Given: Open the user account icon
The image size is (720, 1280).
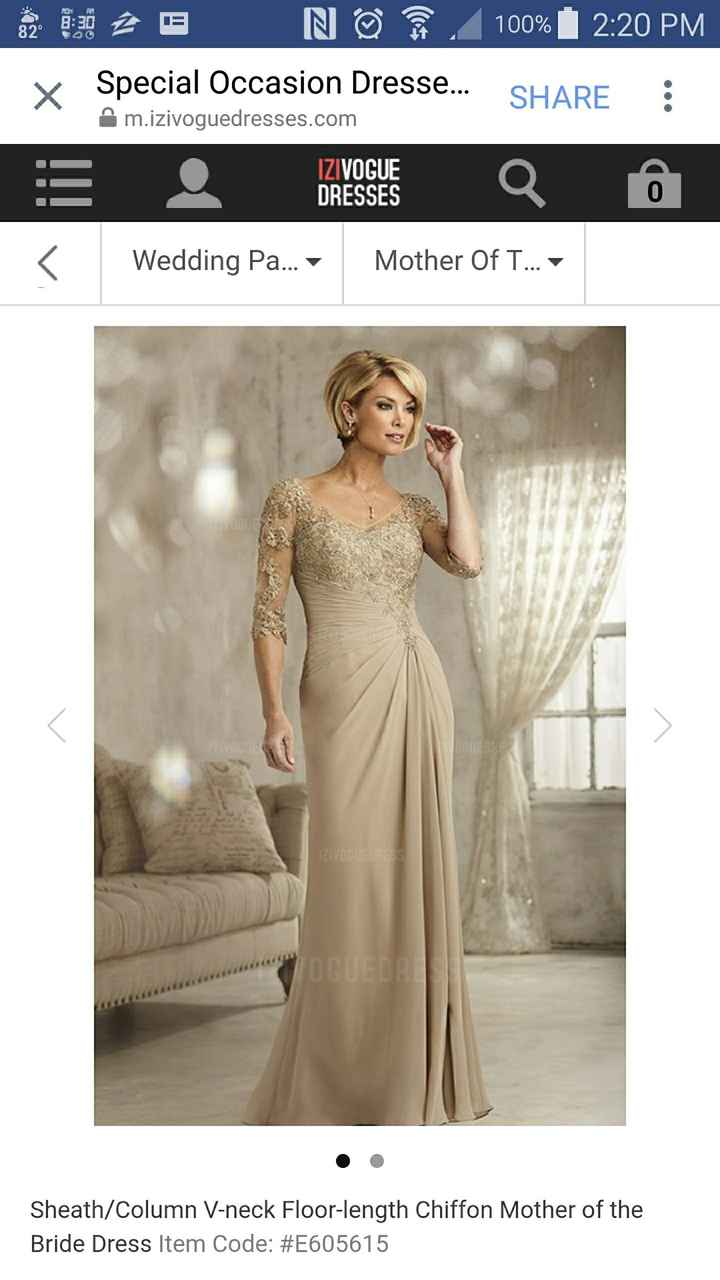Looking at the screenshot, I should (x=194, y=182).
